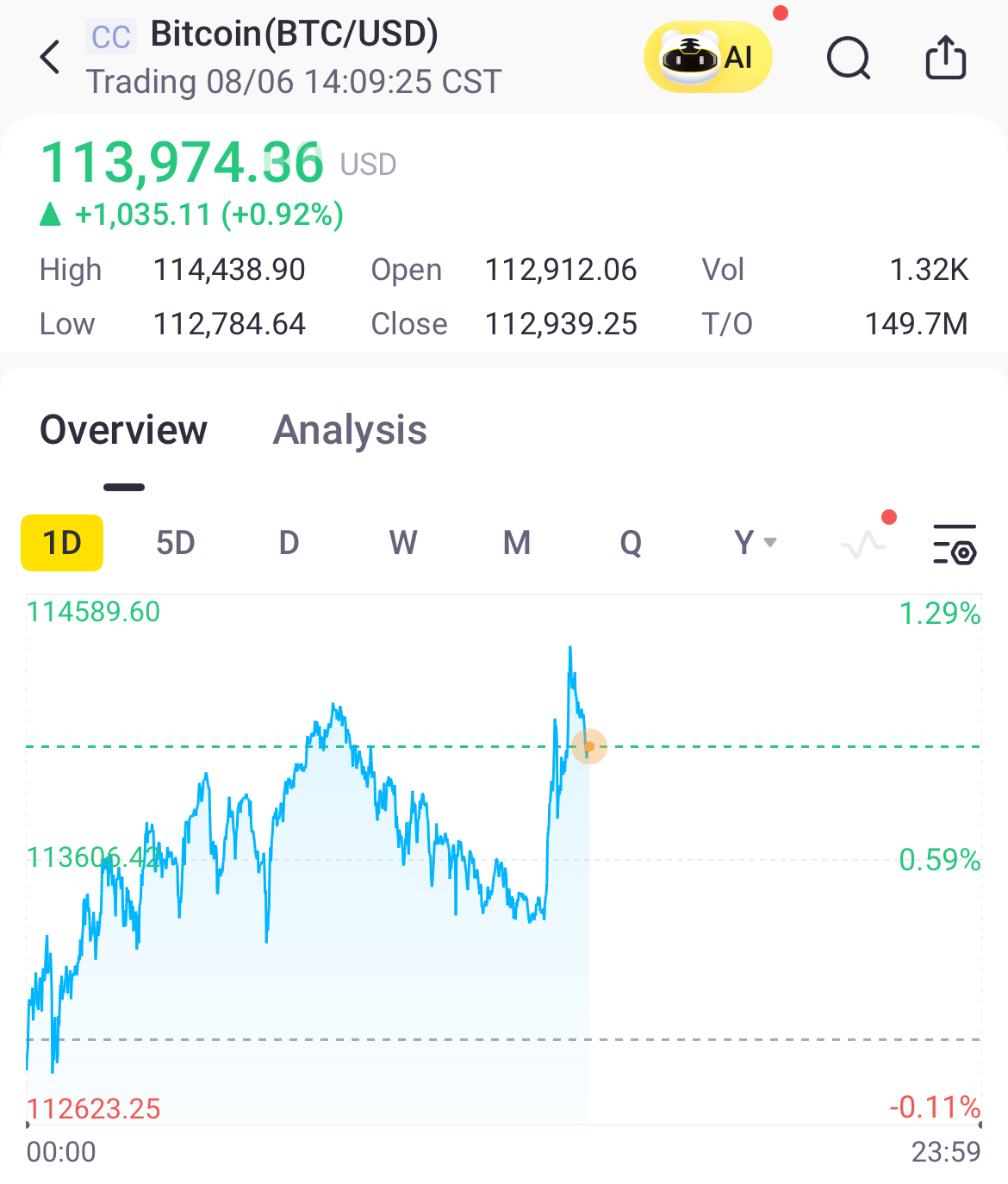Open the search icon

pos(849,59)
